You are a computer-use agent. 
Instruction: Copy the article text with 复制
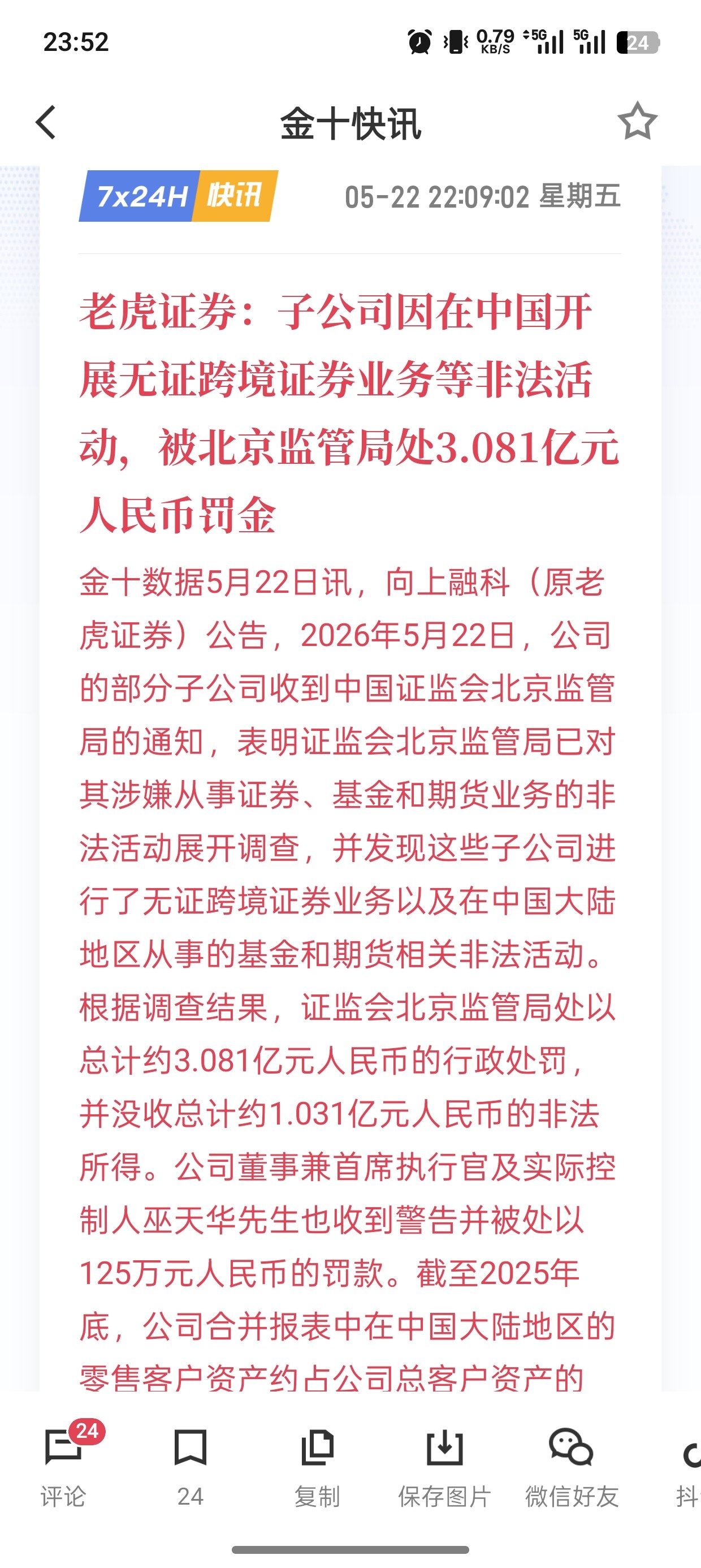point(317,1466)
